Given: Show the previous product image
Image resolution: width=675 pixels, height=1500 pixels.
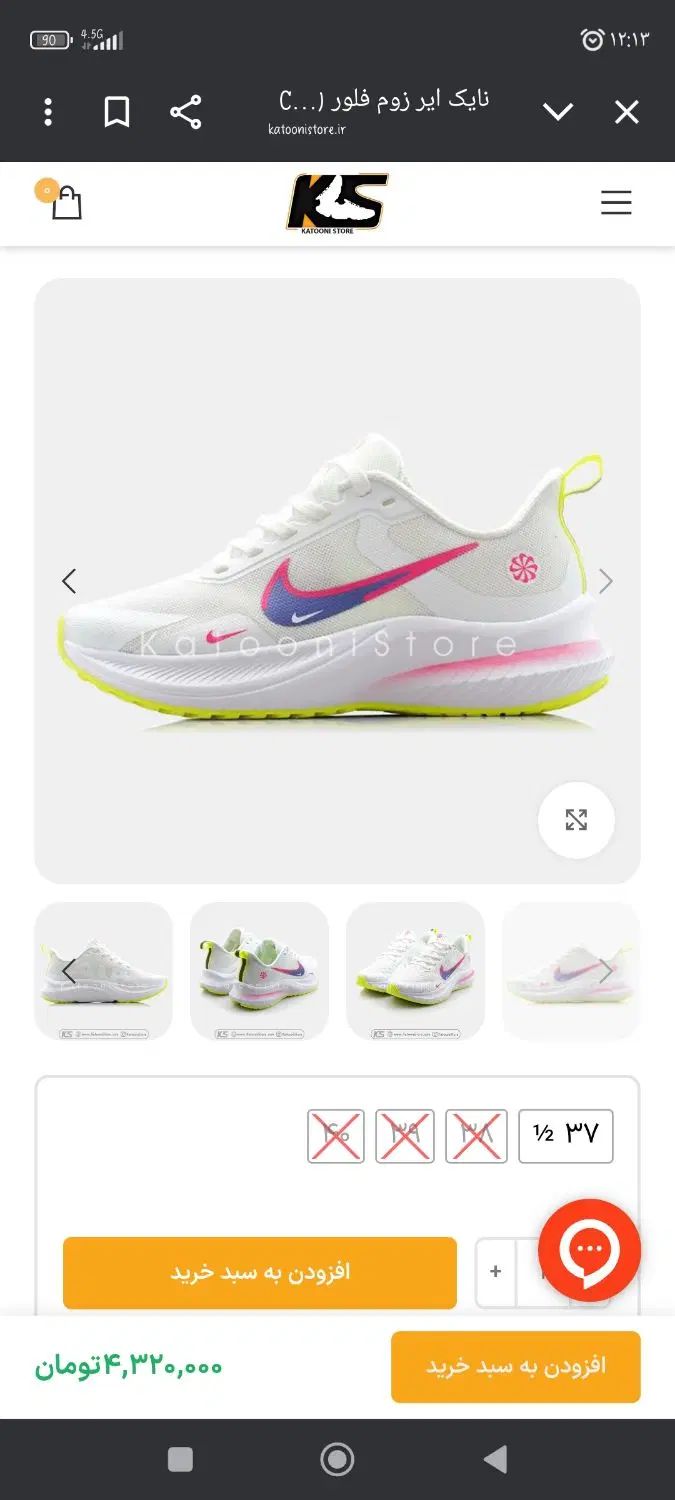Looking at the screenshot, I should tap(69, 581).
